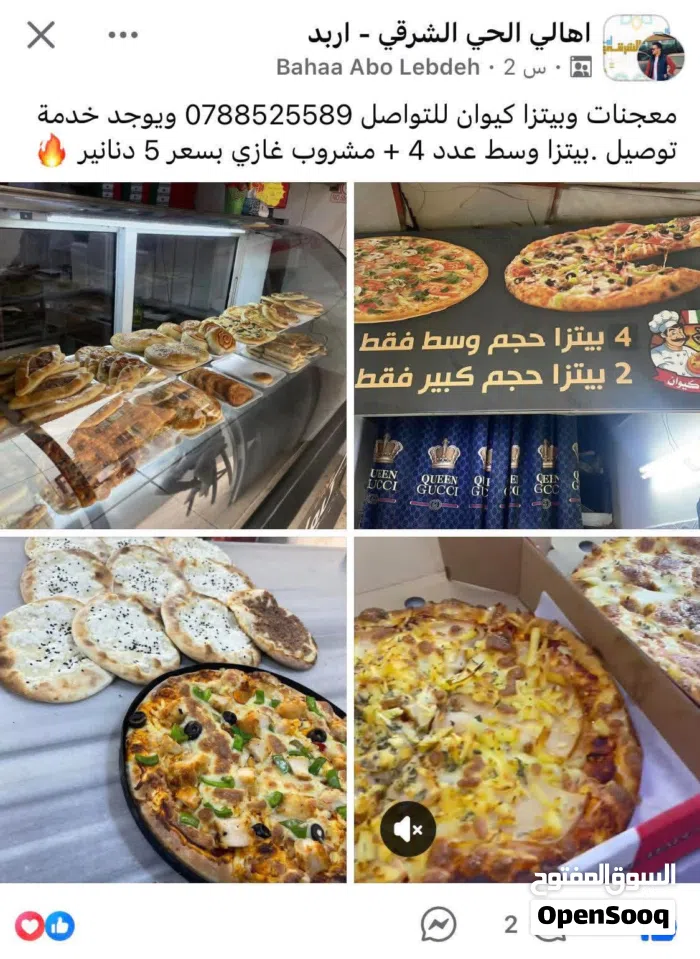The height and width of the screenshot is (959, 700).
Task: Open the bakery display case photo
Action: [x=173, y=356]
